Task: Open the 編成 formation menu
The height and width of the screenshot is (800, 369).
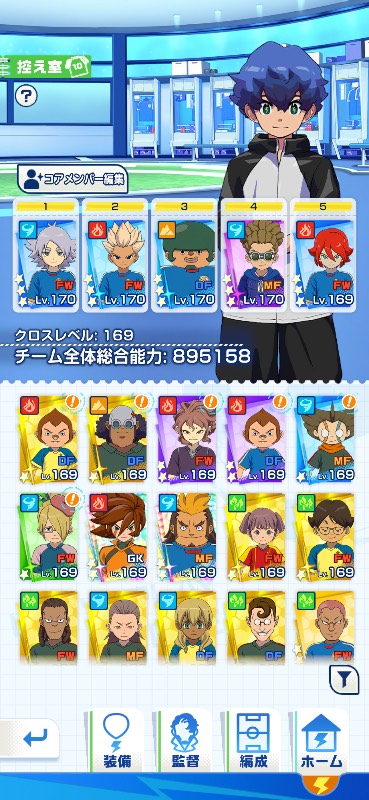Action: (x=253, y=740)
